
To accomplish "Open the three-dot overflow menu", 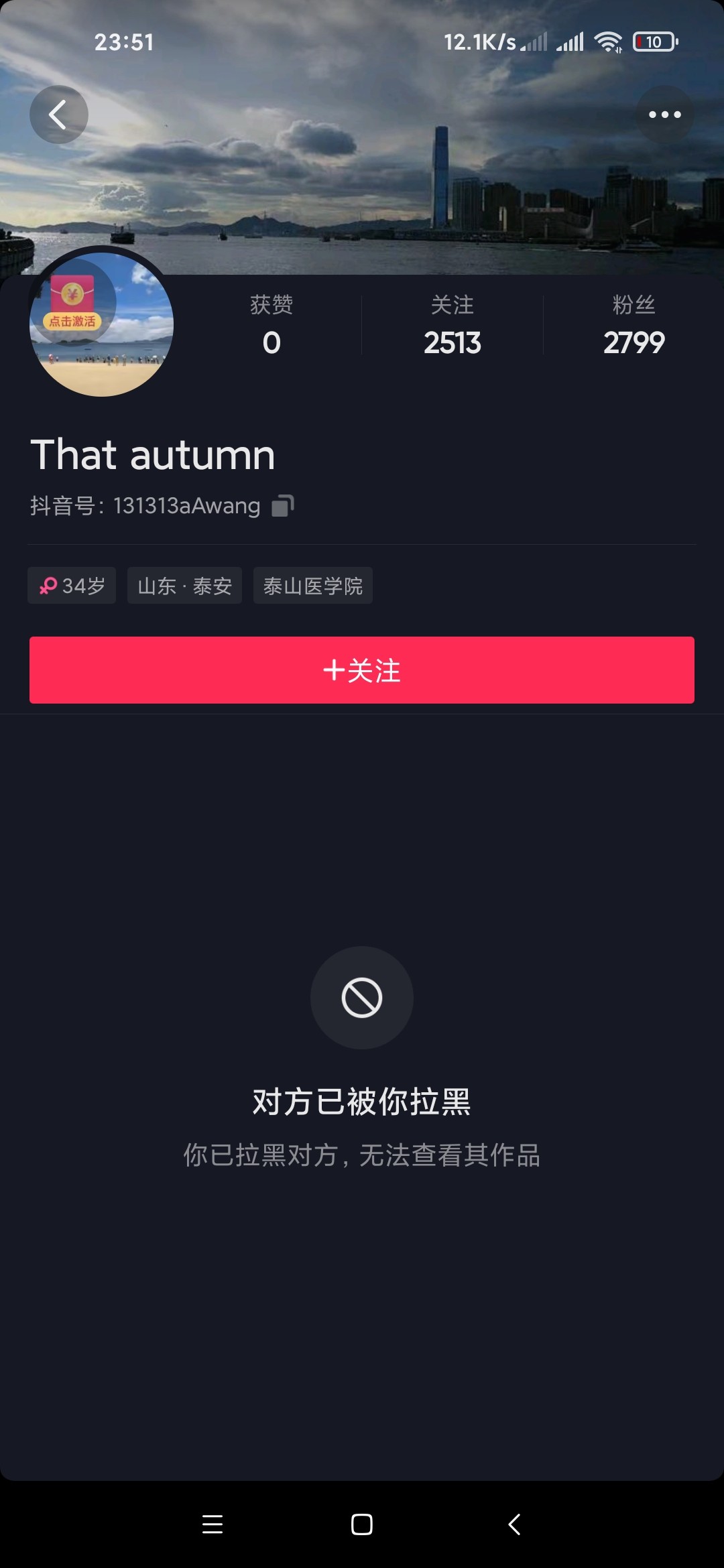I will [x=664, y=115].
